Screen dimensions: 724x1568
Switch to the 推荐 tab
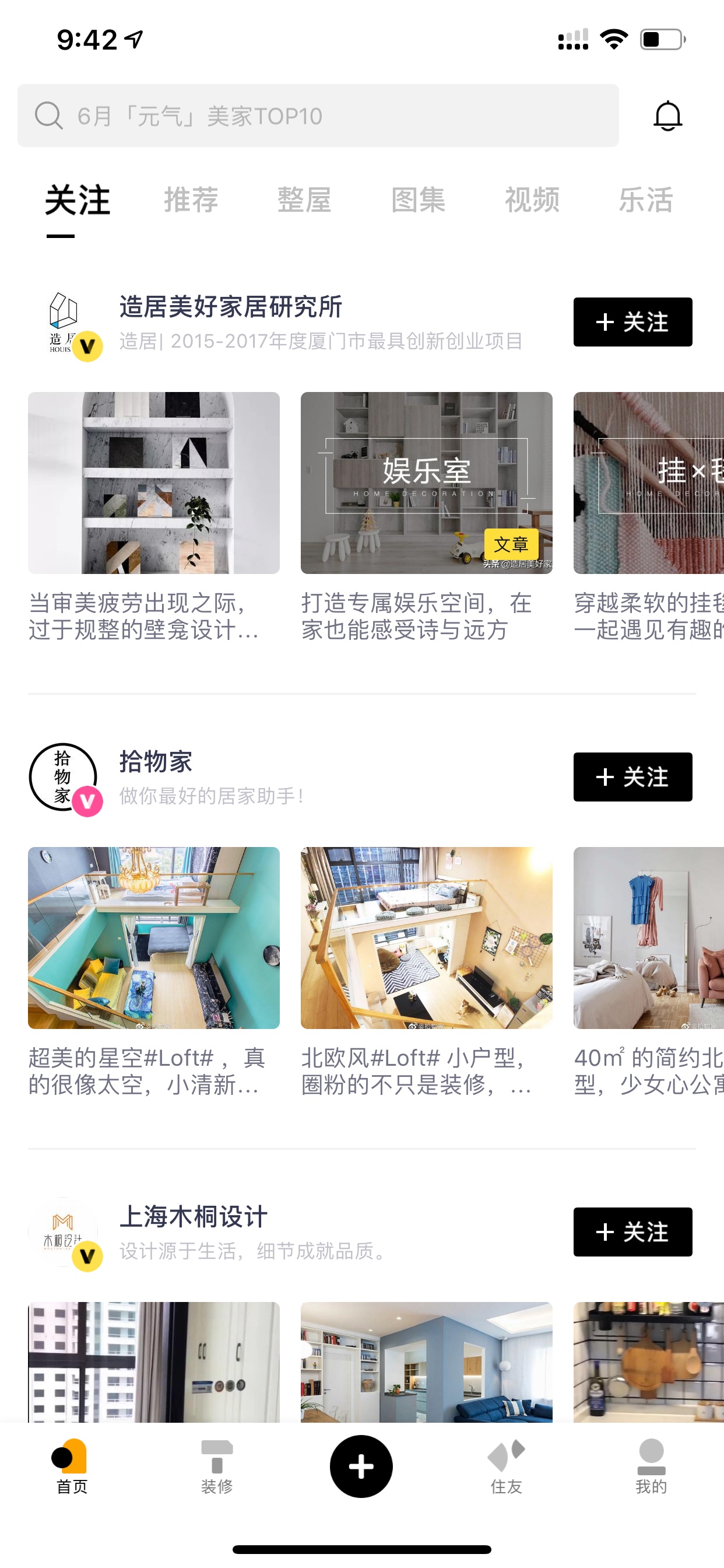pos(191,200)
